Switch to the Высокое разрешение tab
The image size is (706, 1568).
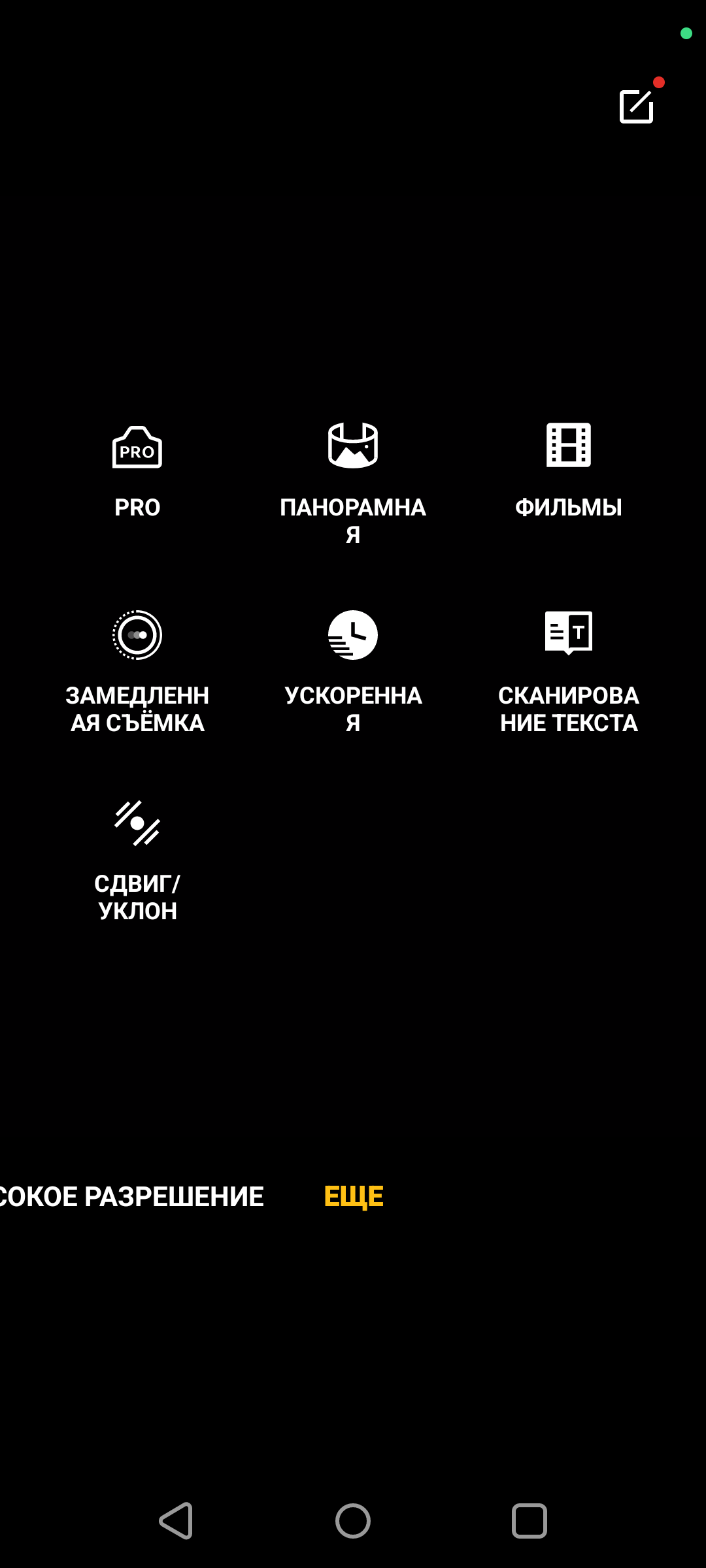pos(131,1197)
